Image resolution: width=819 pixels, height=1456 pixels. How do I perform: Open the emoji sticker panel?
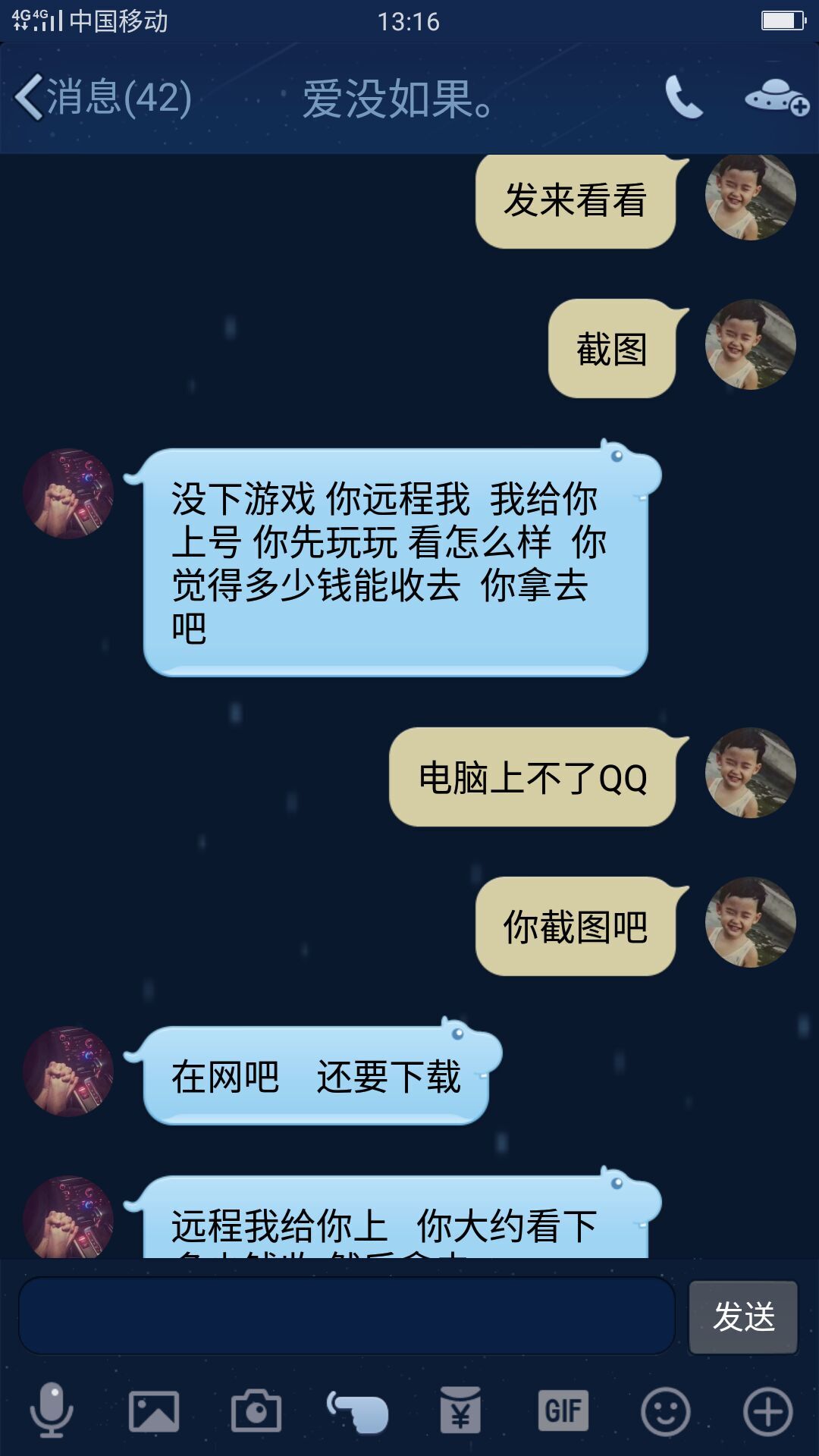pos(665,1411)
